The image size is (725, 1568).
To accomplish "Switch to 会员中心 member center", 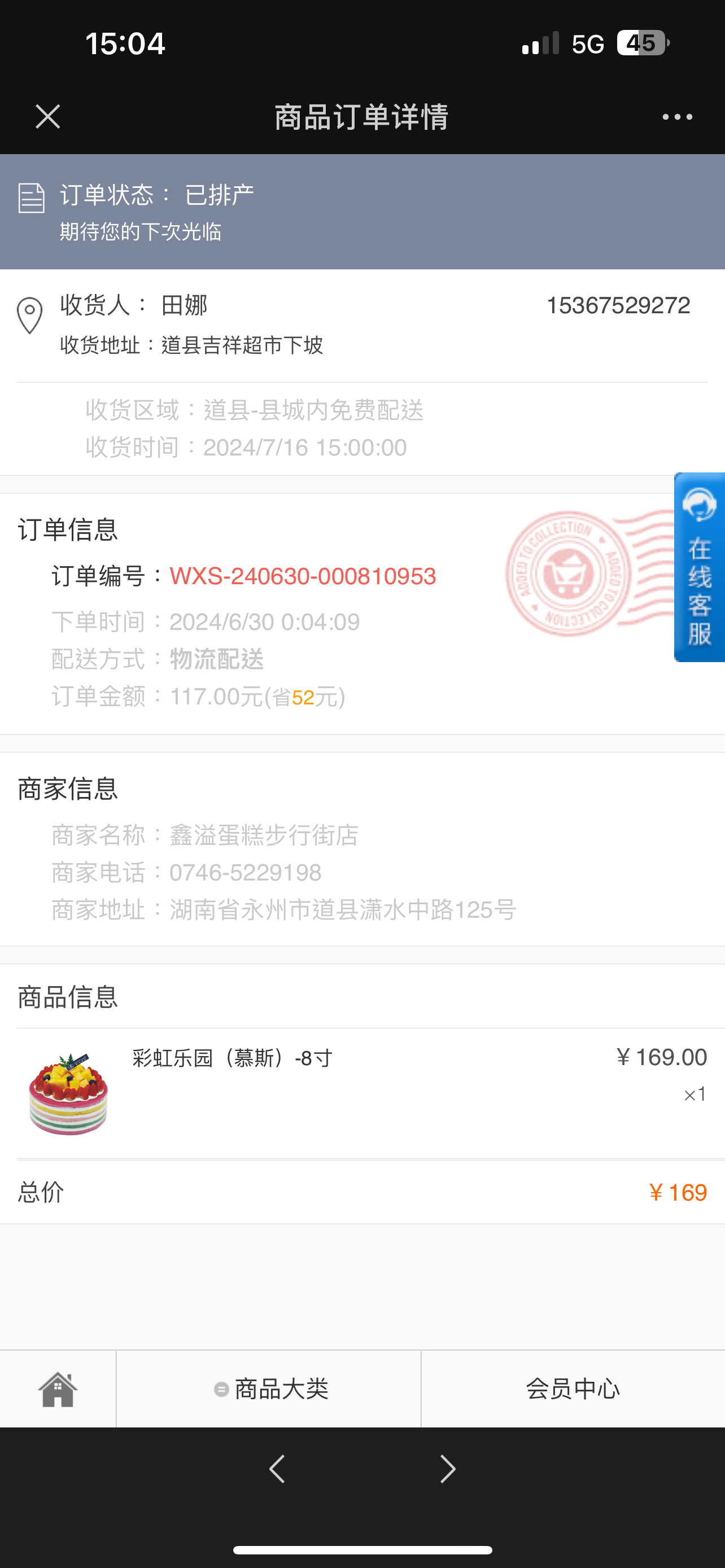I will [x=573, y=1389].
